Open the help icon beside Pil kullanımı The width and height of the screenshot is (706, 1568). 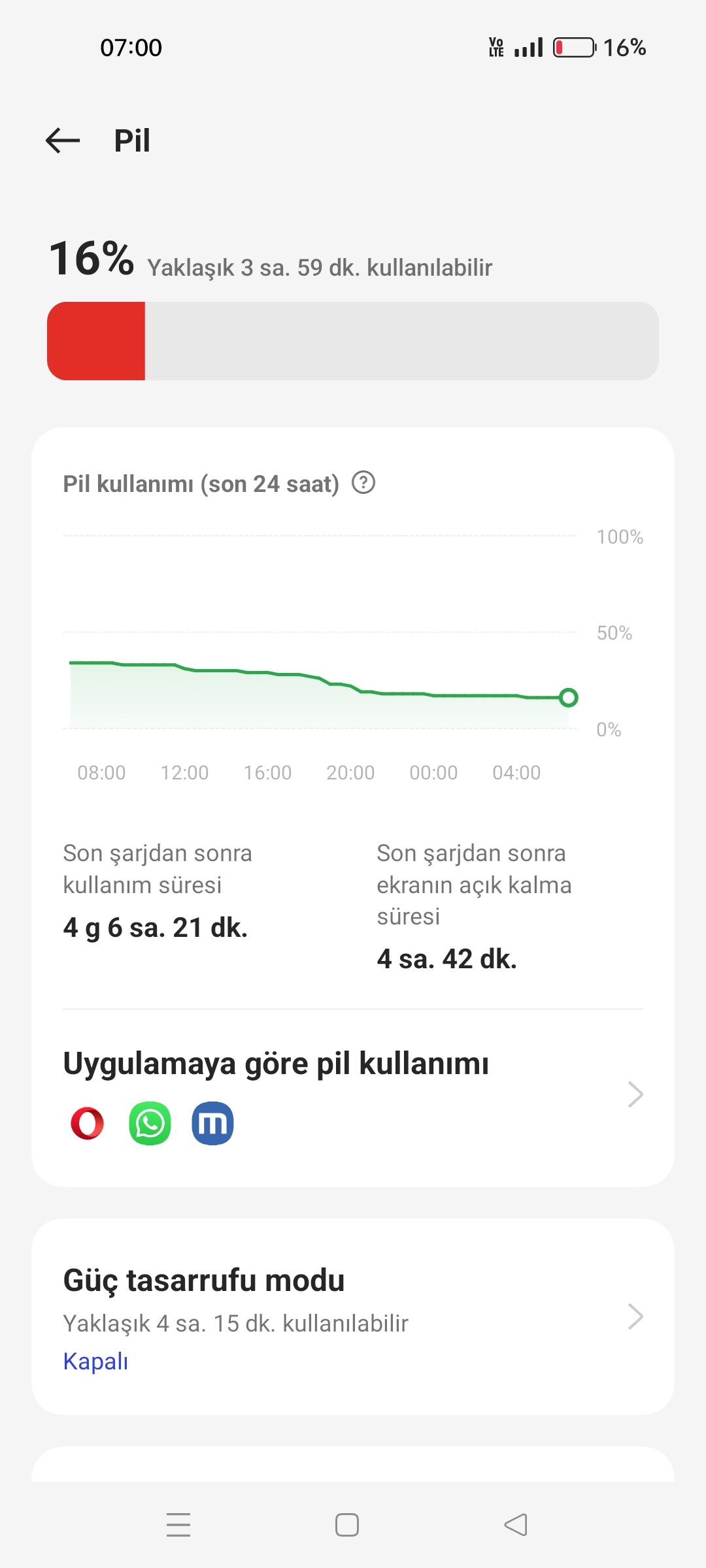coord(363,483)
